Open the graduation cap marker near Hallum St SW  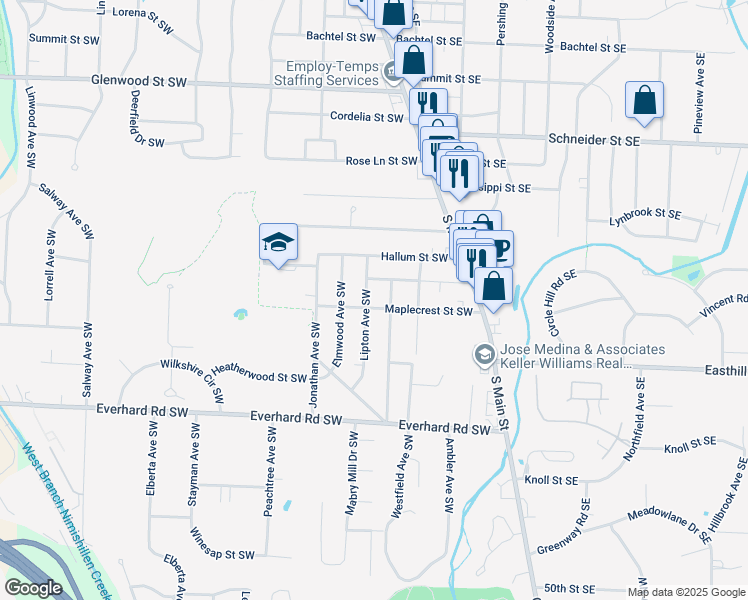[x=279, y=242]
